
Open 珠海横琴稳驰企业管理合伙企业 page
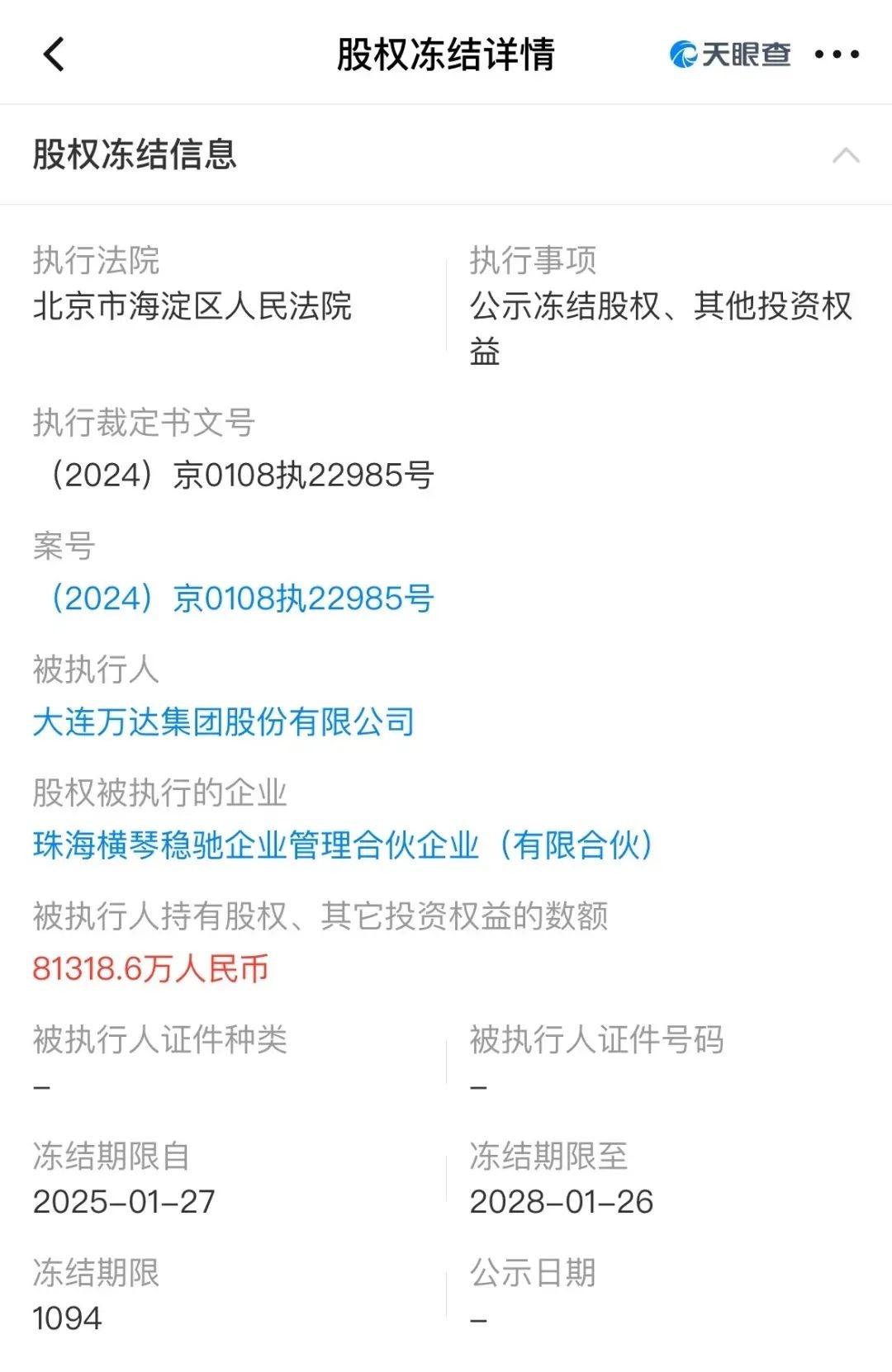(343, 845)
